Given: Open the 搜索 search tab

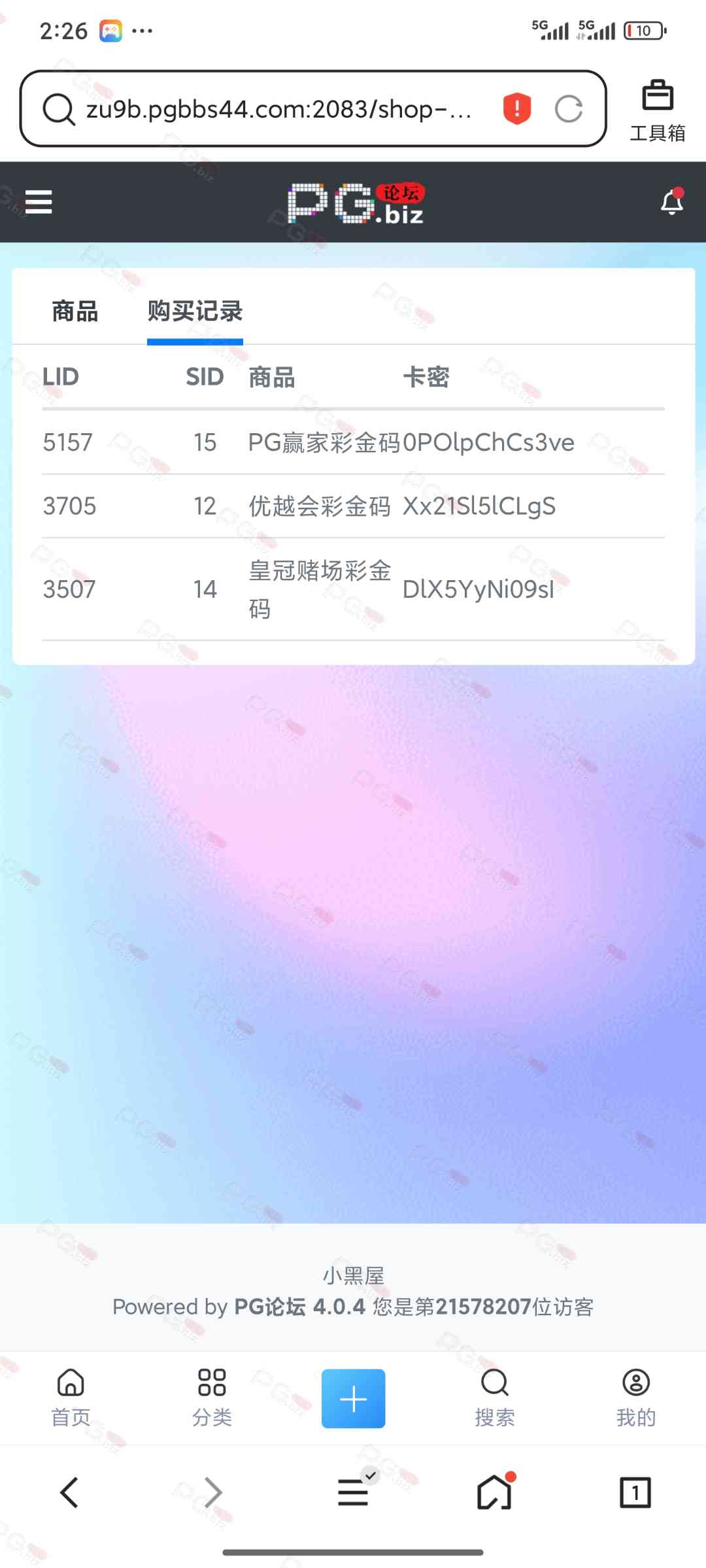Looking at the screenshot, I should coord(494,1398).
